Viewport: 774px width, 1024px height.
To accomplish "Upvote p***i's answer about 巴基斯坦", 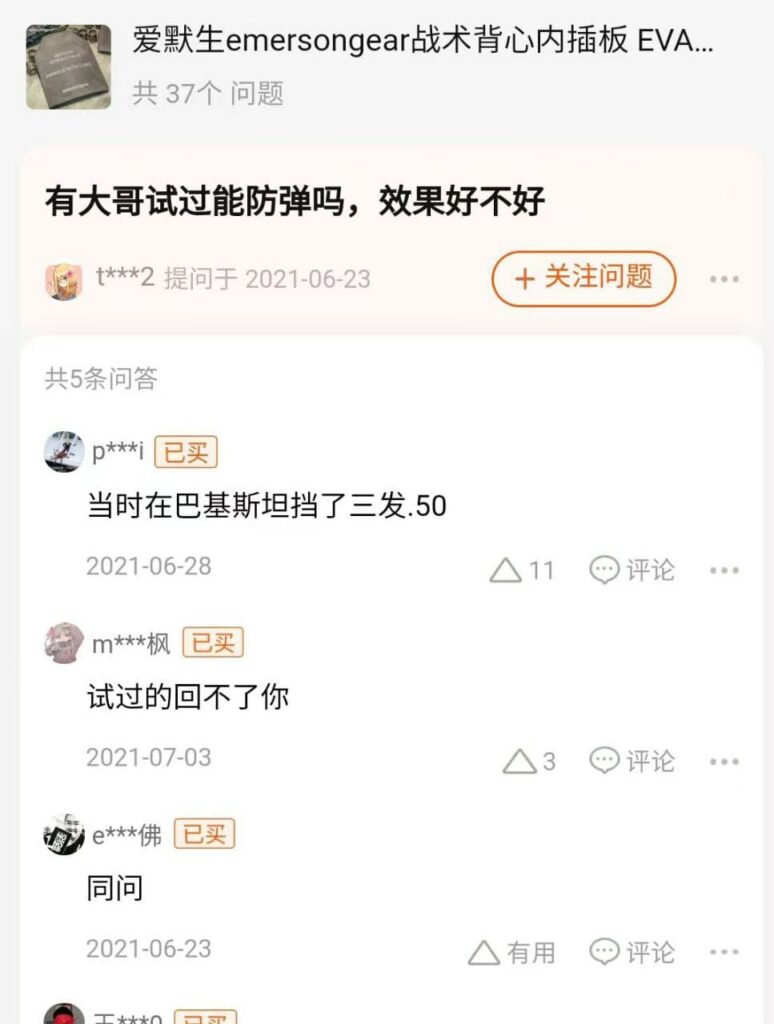I will 522,570.
